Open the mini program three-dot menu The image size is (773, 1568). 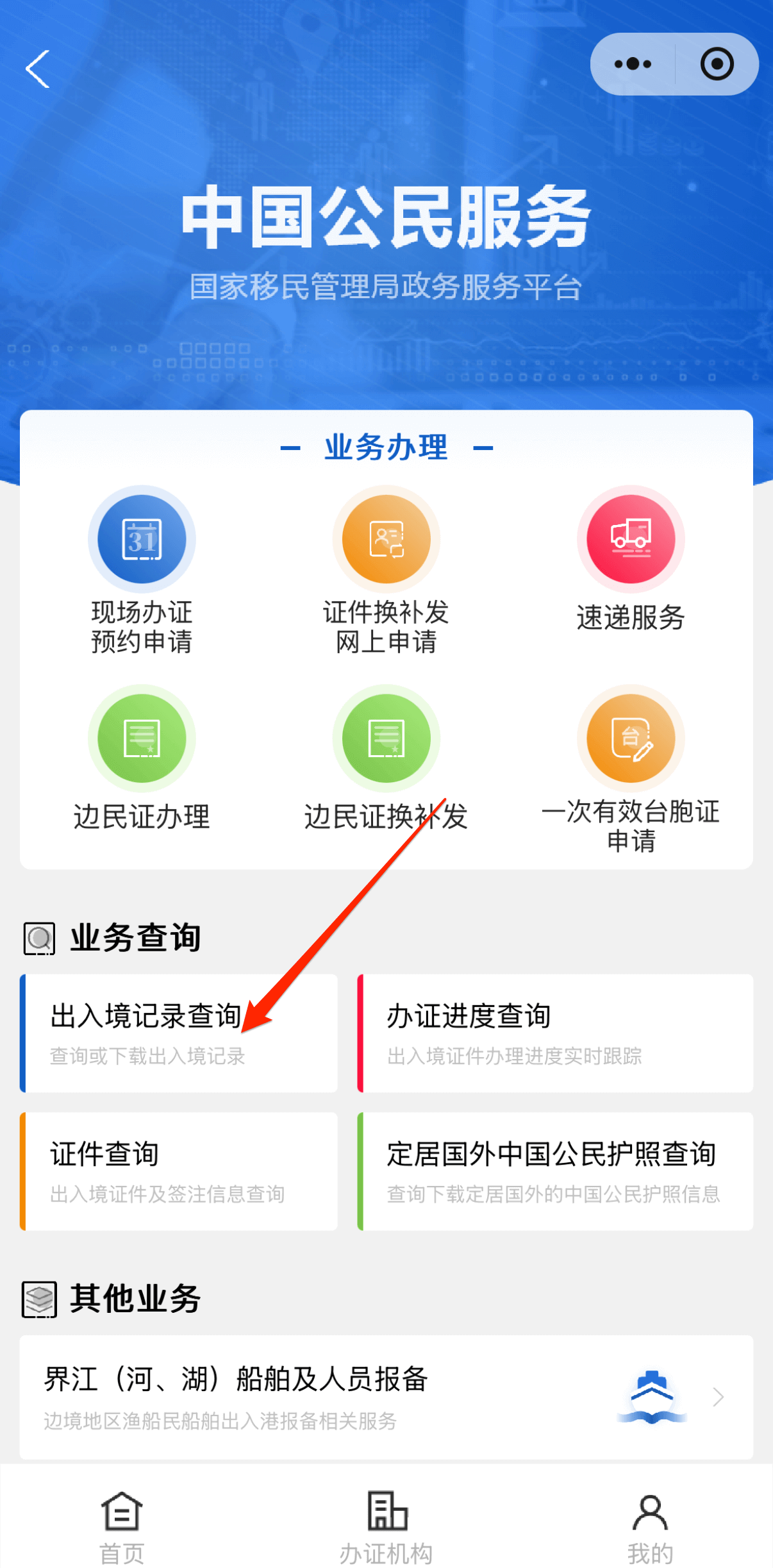(633, 64)
